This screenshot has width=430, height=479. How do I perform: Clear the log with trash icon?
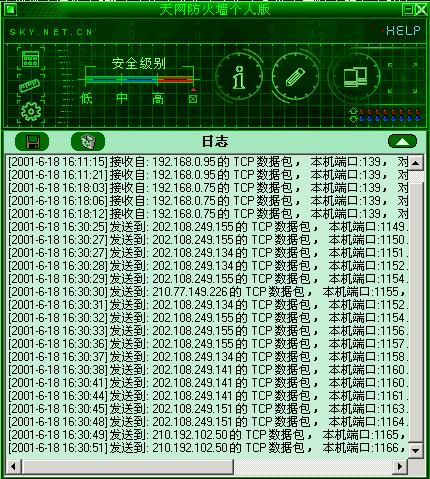click(88, 141)
